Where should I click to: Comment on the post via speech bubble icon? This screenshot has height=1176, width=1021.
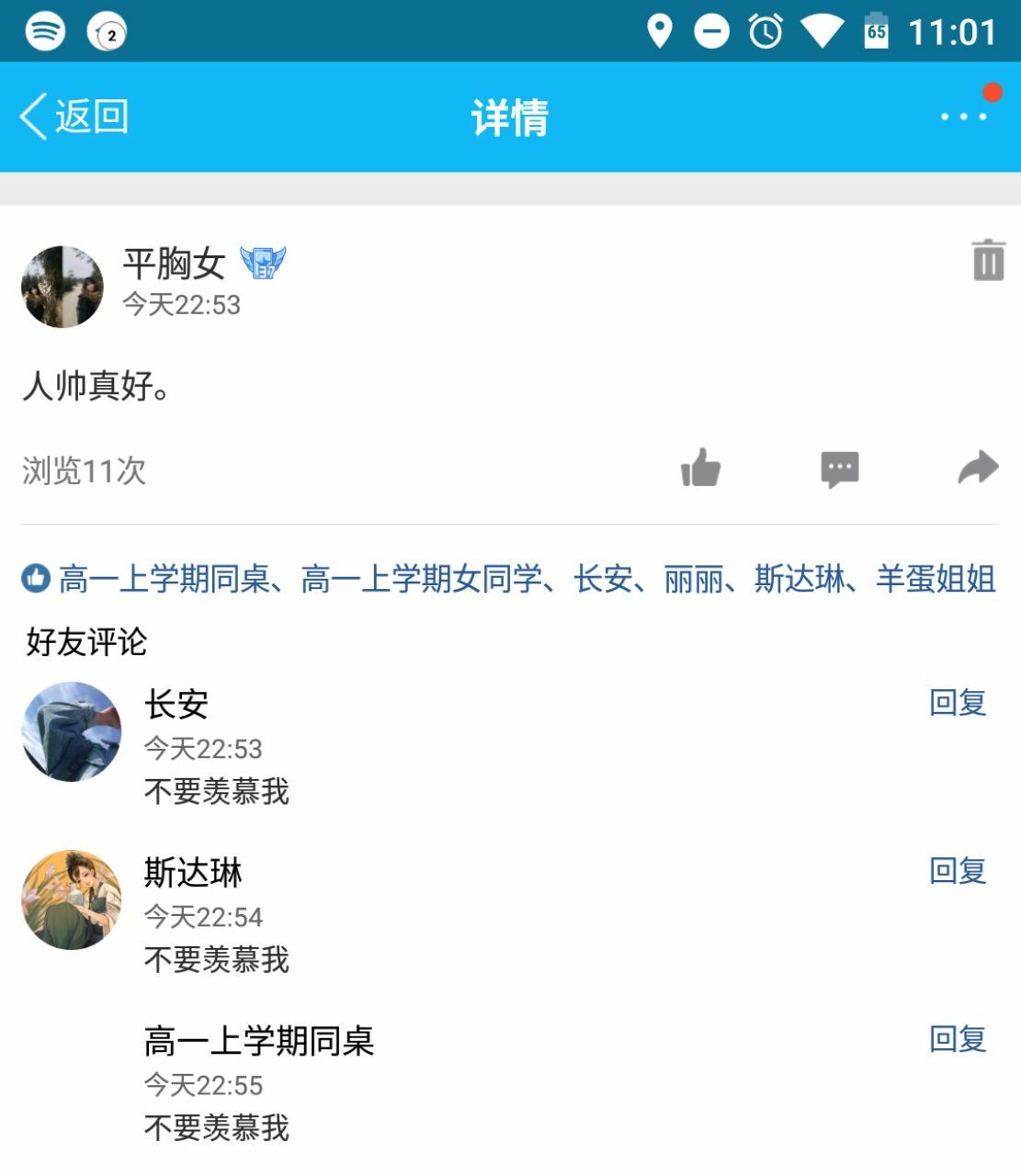839,469
